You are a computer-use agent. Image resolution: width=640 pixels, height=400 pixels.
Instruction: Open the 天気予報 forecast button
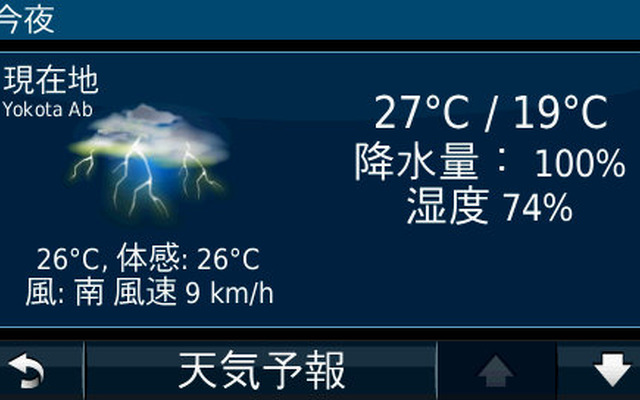tap(261, 372)
